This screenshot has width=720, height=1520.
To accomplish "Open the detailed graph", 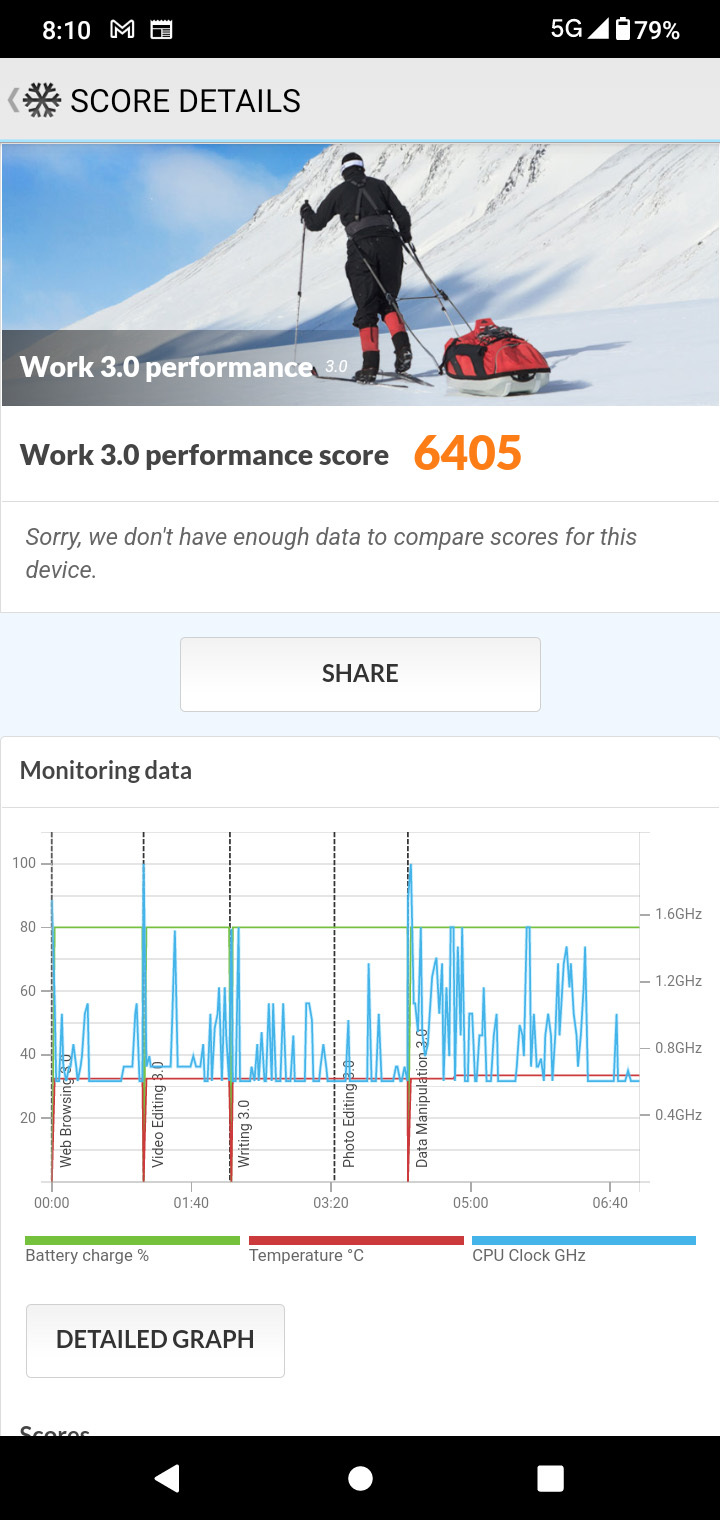I will coord(155,1340).
